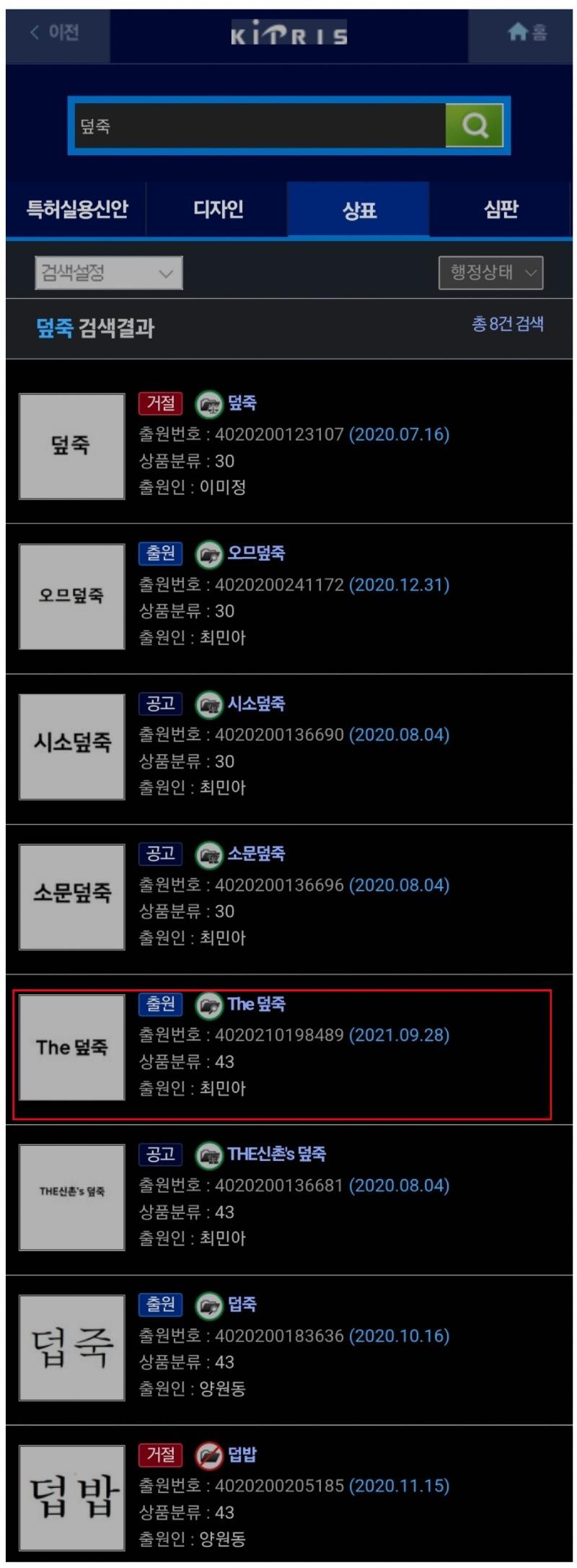Screen dimensions: 577x1568
Task: Open the The 덮죽 trademark result
Action: (x=256, y=1004)
